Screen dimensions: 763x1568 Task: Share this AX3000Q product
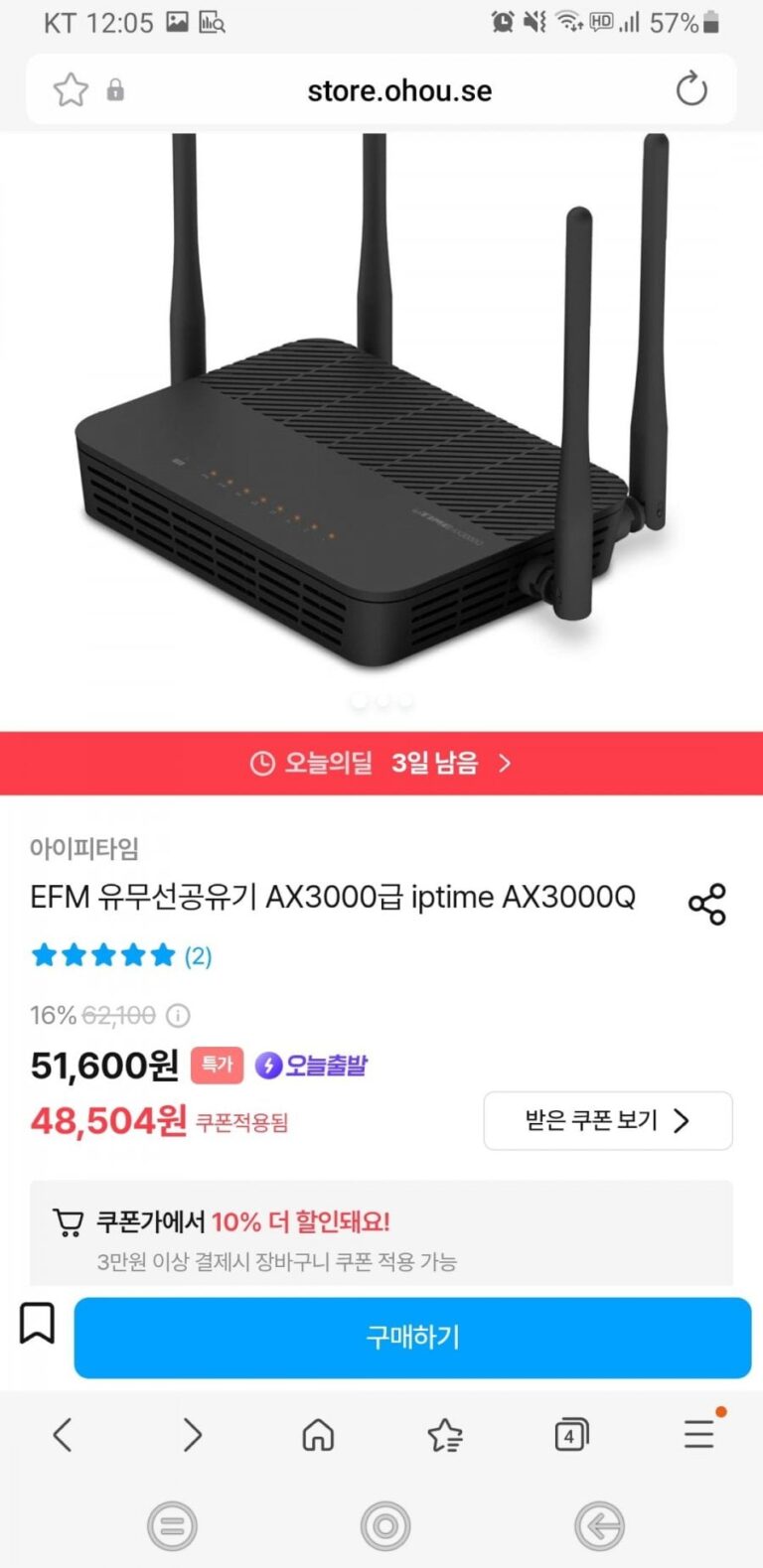click(707, 904)
